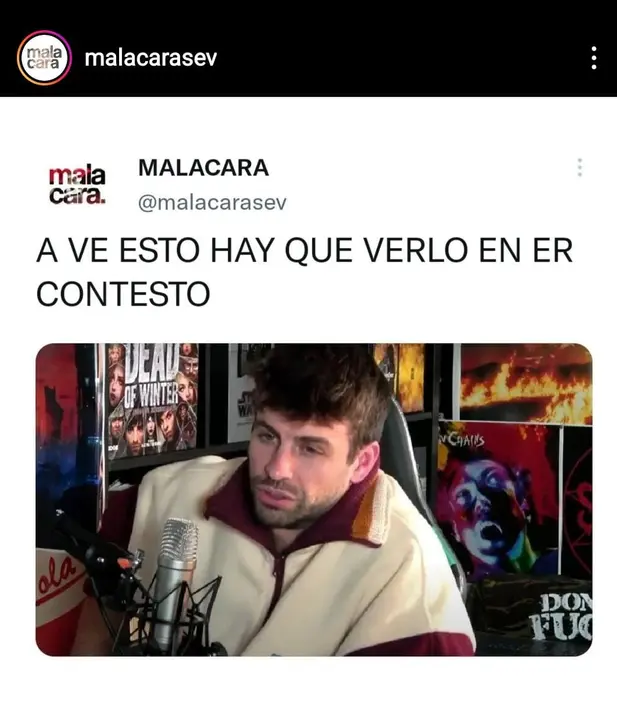Open the malacarasev username link
This screenshot has height=720, width=617.
(150, 57)
